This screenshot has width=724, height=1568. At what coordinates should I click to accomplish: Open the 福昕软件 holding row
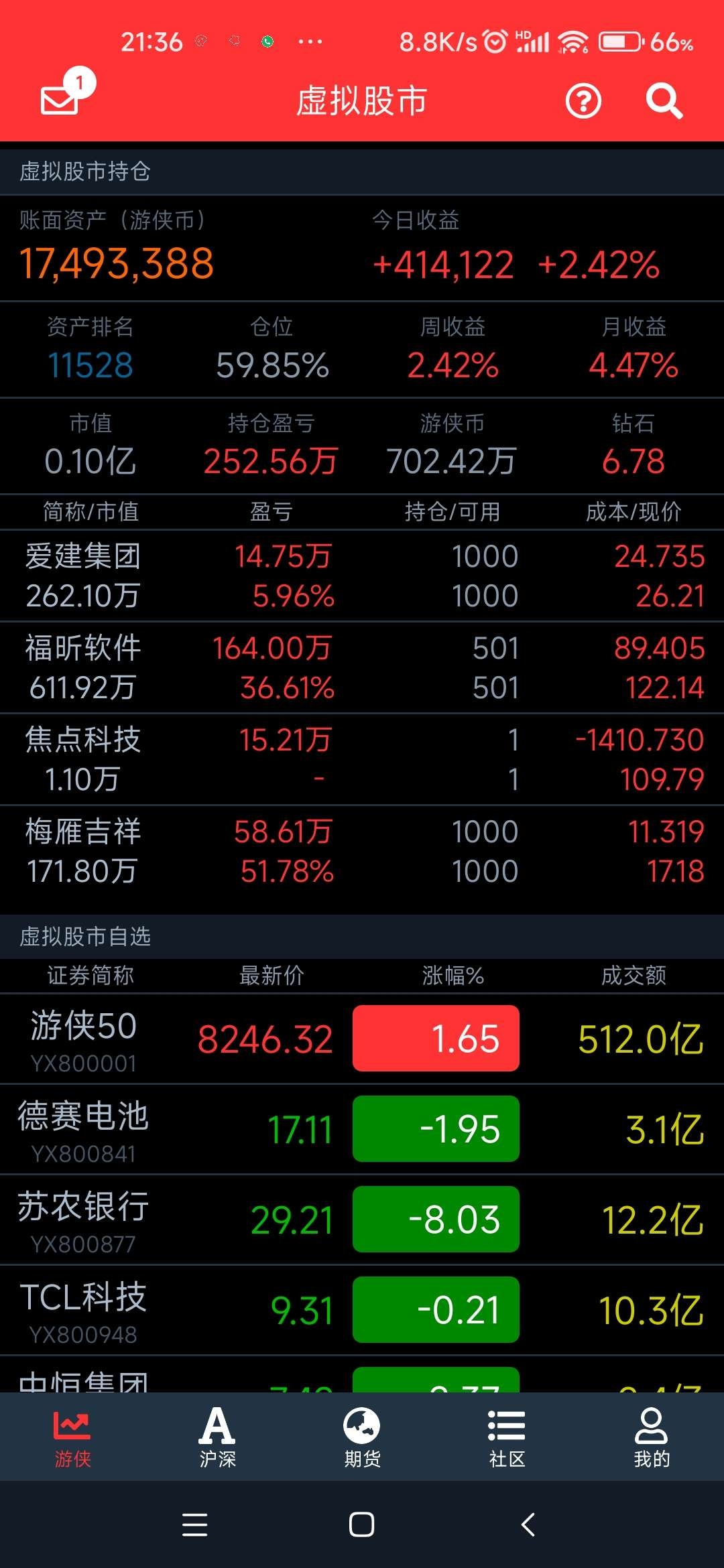[x=362, y=667]
